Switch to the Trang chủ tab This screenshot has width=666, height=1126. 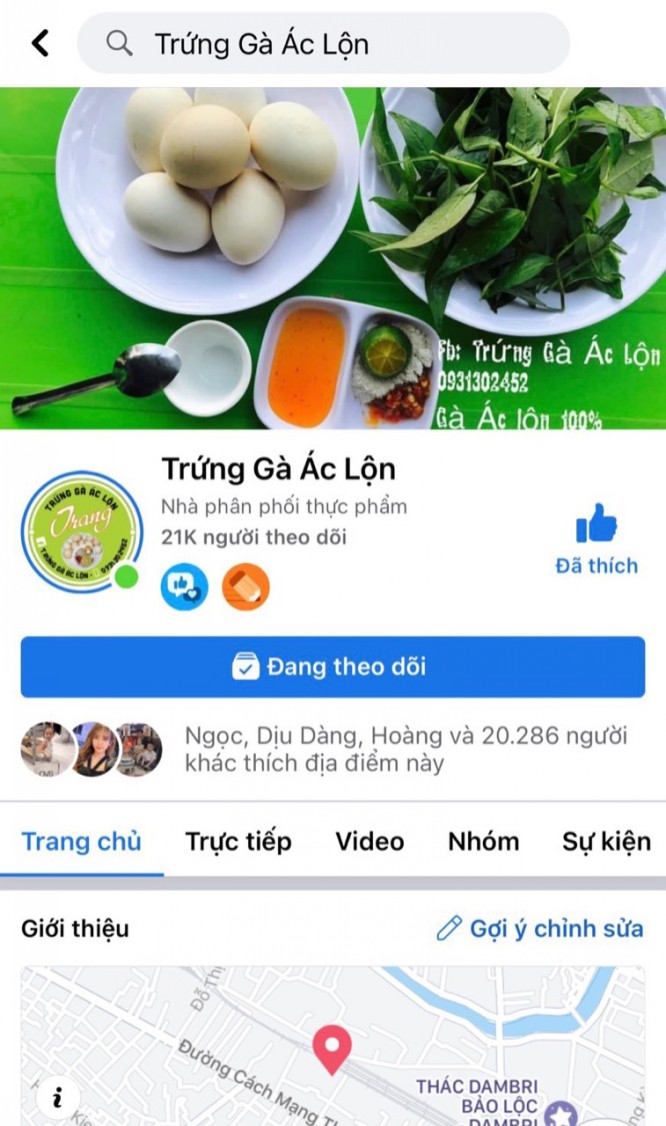click(82, 841)
